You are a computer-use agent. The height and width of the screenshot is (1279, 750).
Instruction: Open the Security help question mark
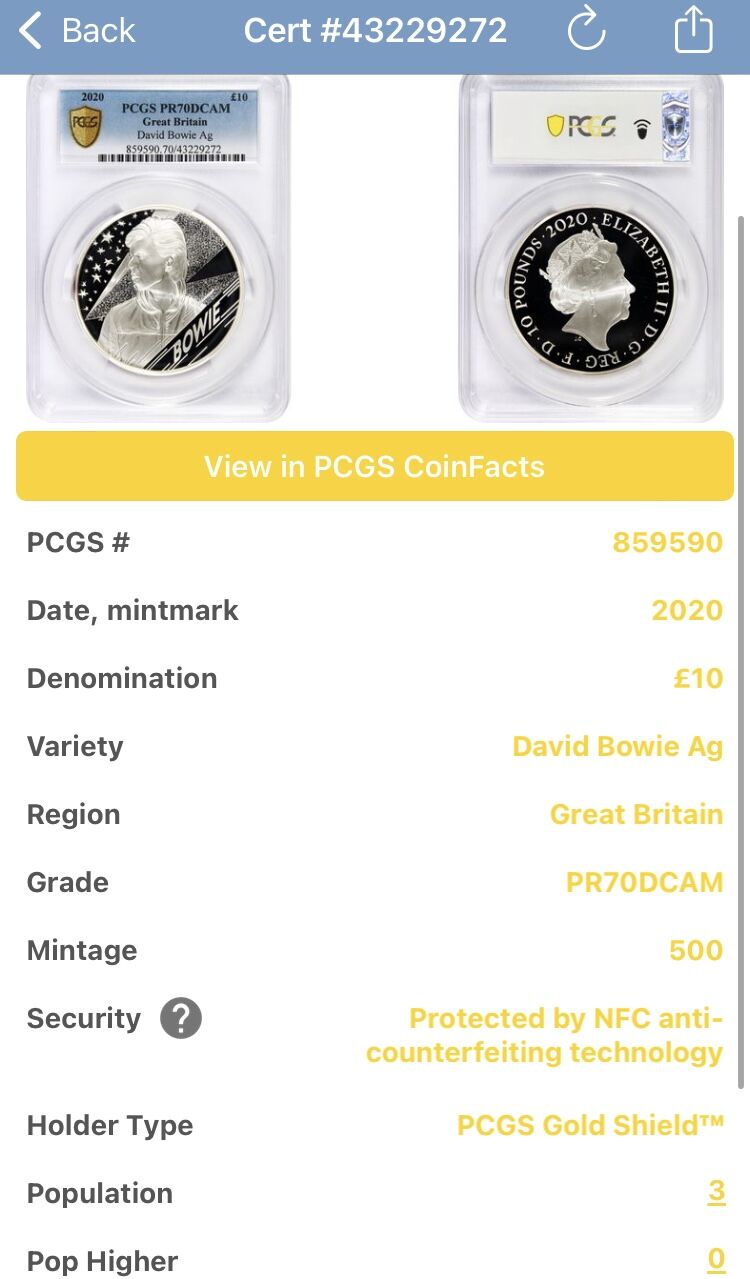click(x=181, y=1019)
